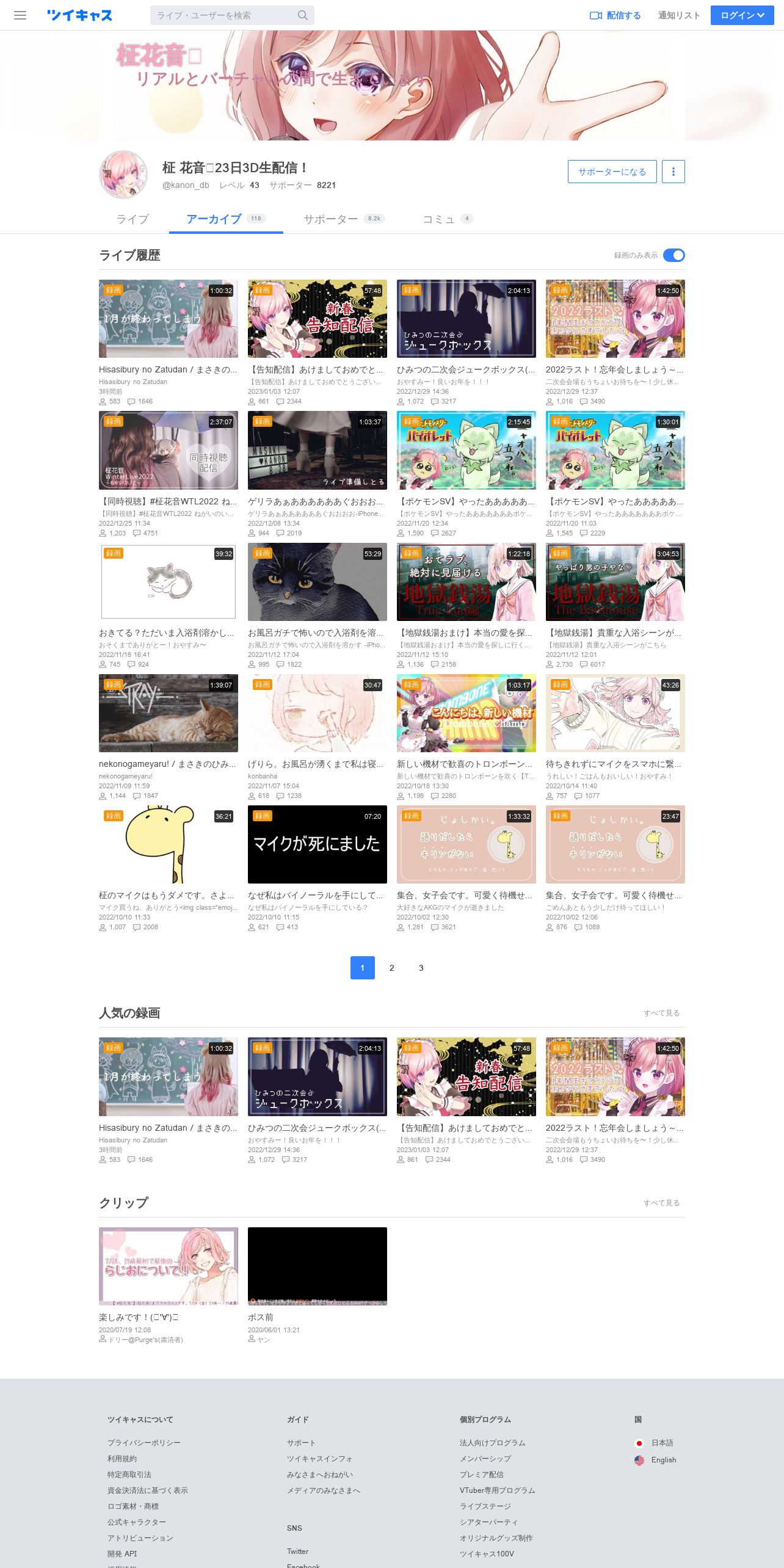Screen dimensions: 784x1568
Task: Open the clip titled ボス前
Action: click(x=318, y=1266)
